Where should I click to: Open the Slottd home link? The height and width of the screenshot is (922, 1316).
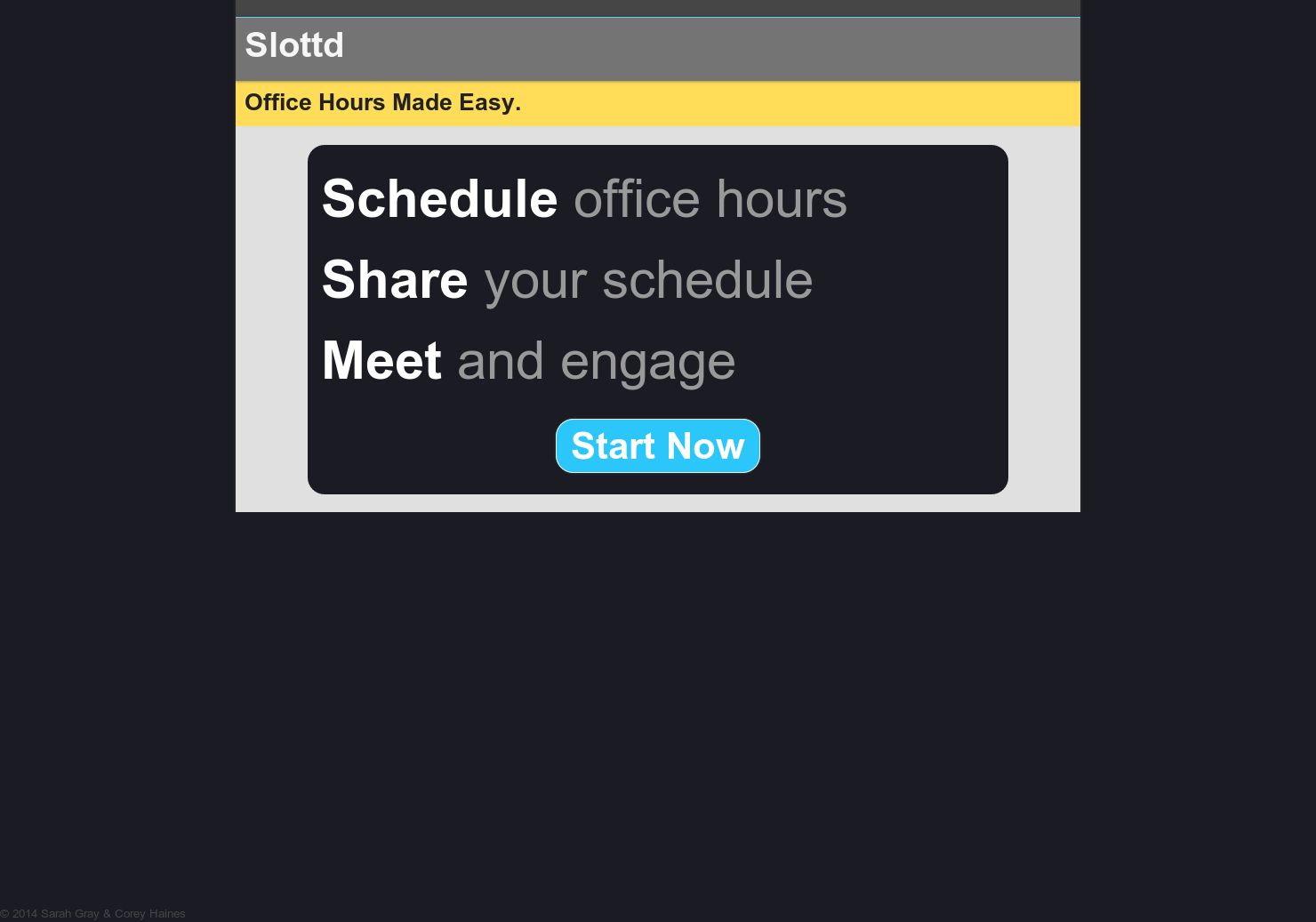(294, 45)
